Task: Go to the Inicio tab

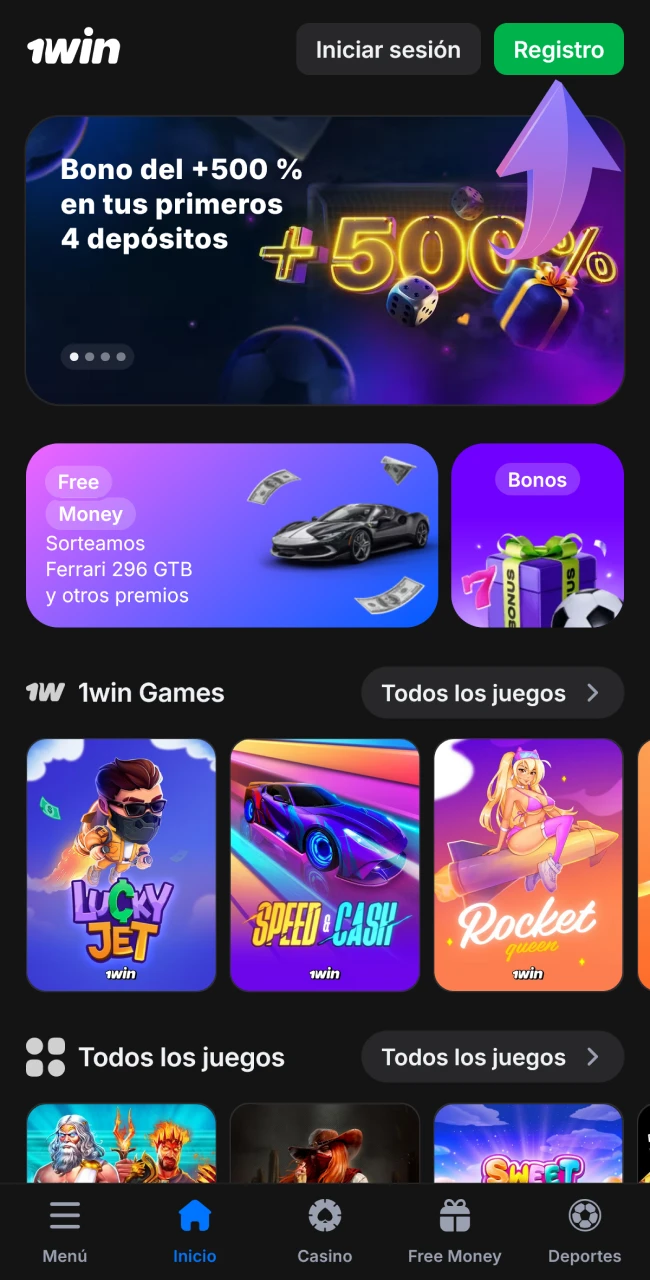Action: (195, 1231)
